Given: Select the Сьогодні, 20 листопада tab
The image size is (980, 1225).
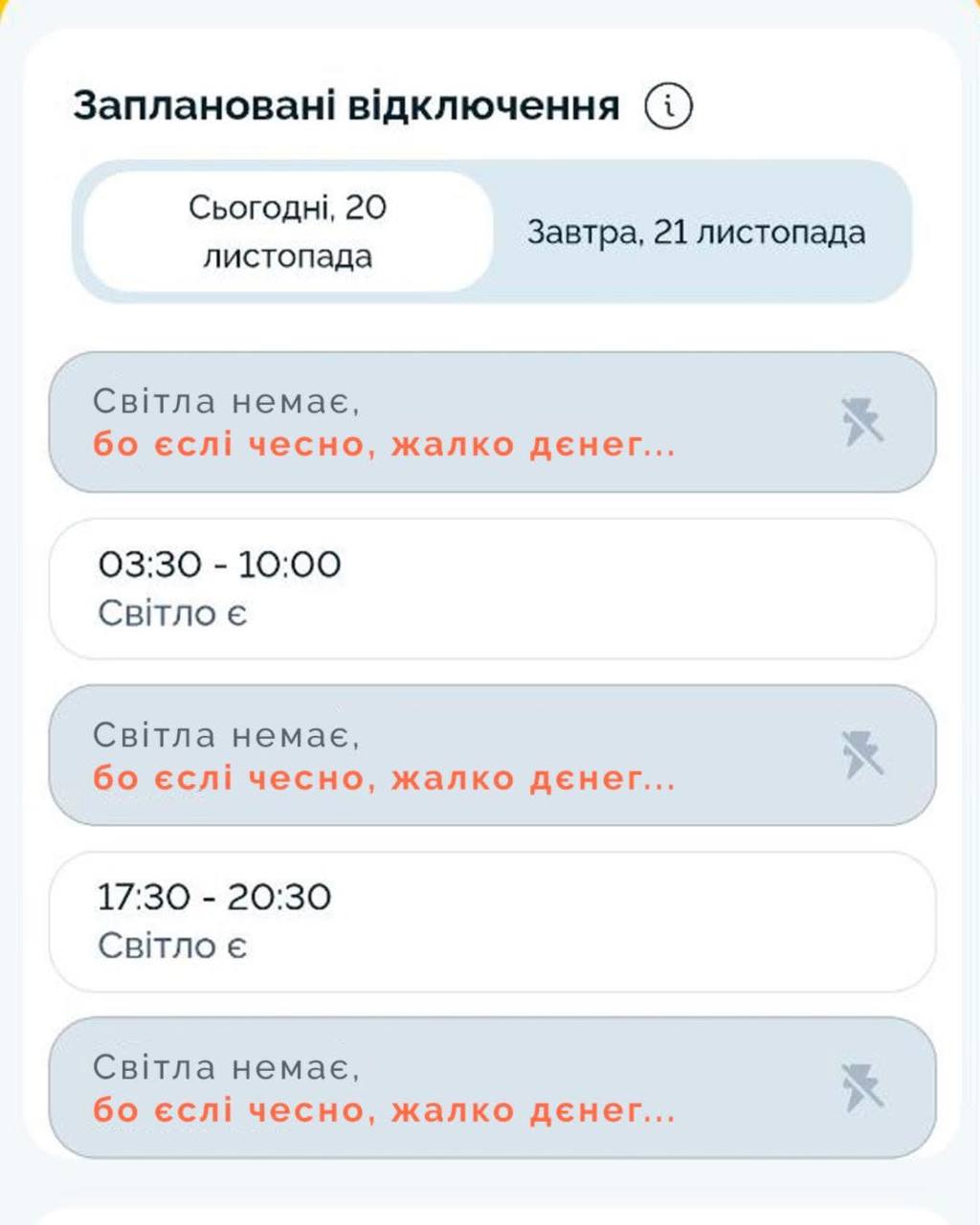Looking at the screenshot, I should pyautogui.click(x=287, y=232).
